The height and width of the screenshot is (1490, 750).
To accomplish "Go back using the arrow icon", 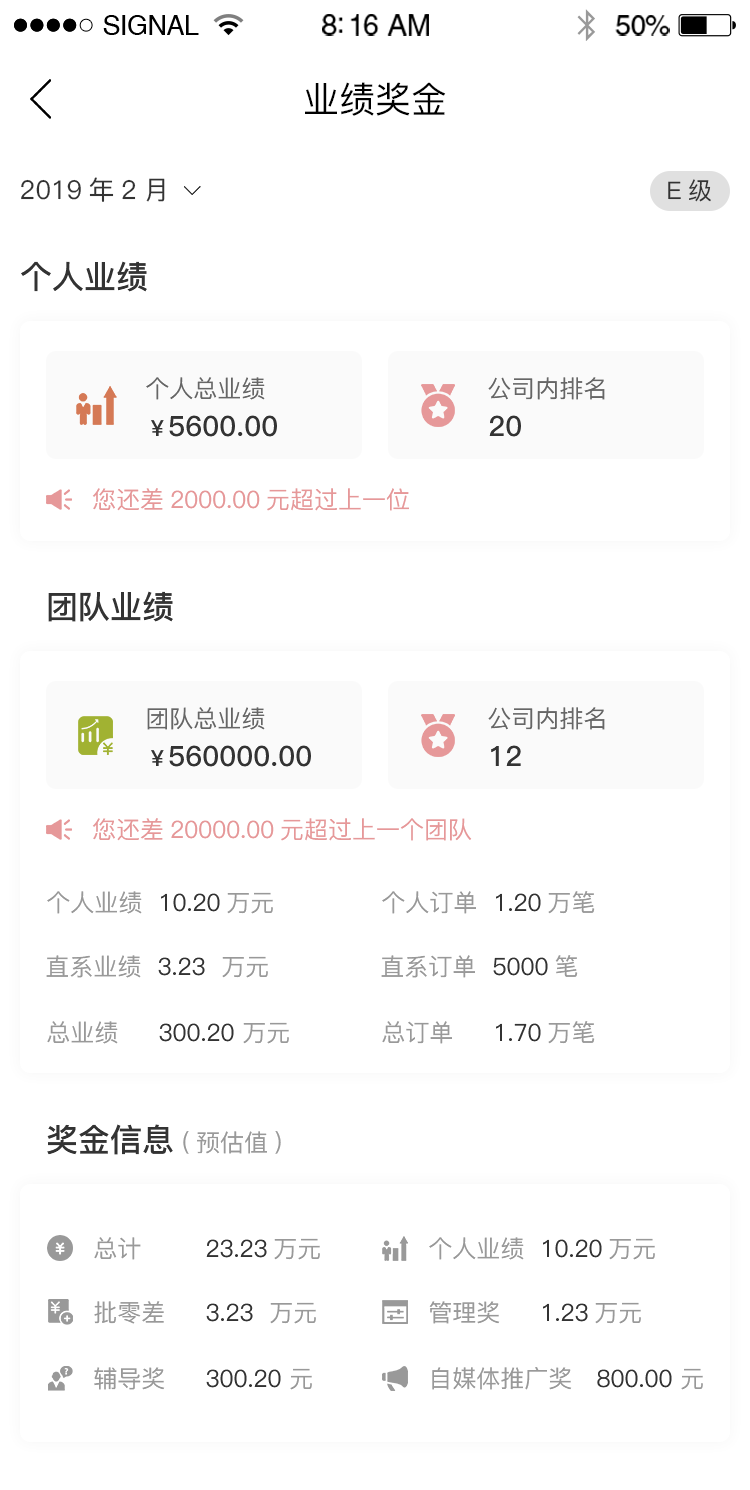I will pos(40,99).
